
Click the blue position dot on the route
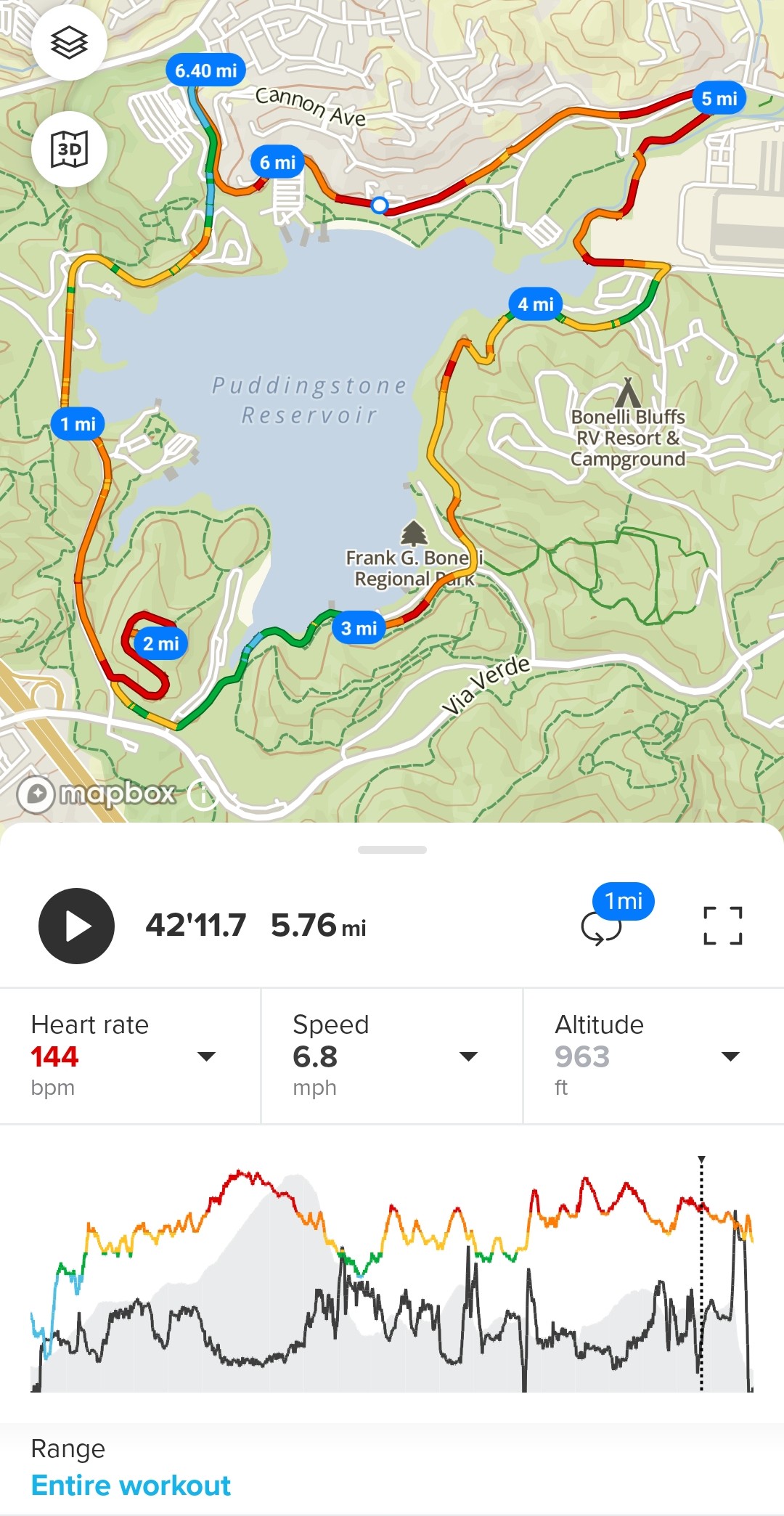378,205
